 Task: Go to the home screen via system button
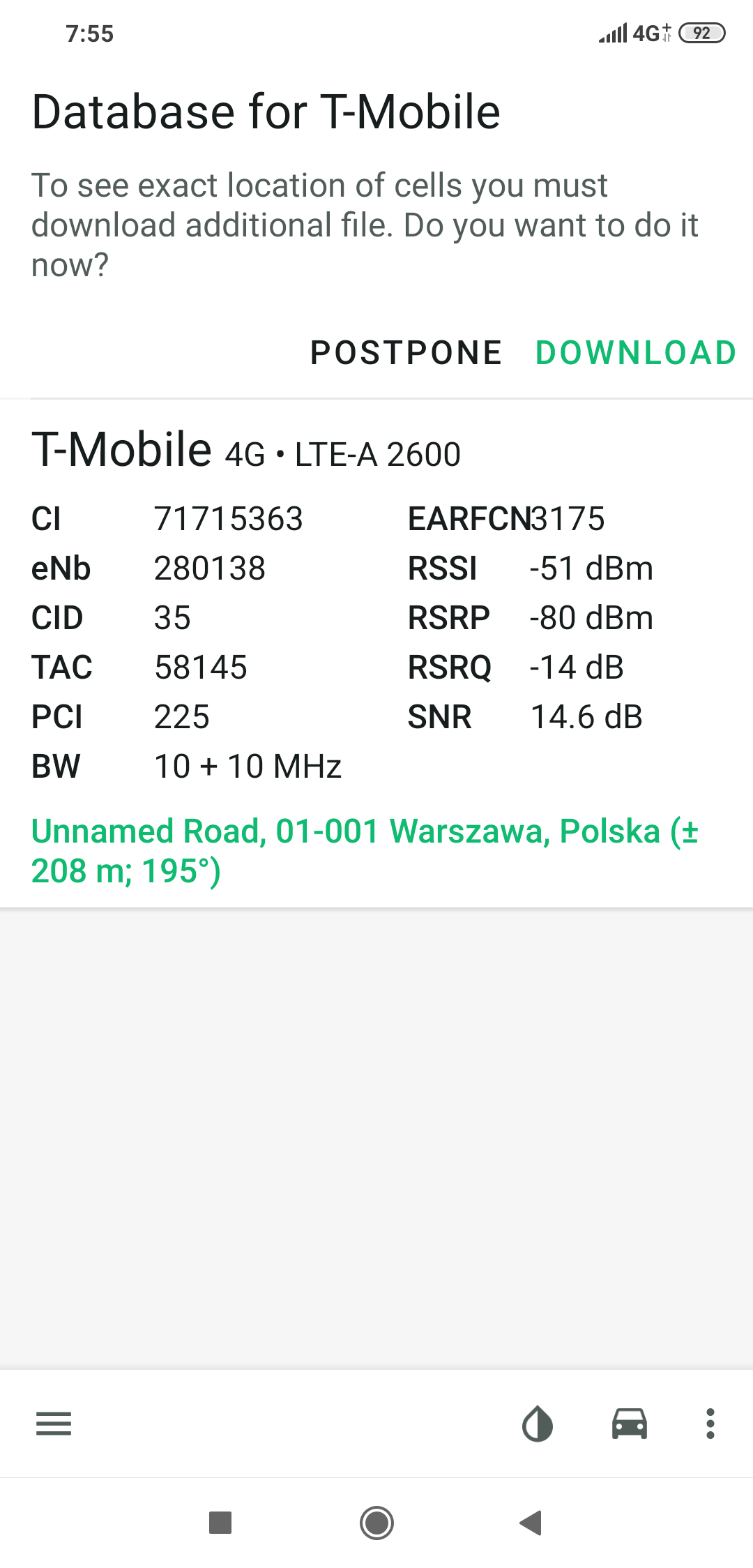click(x=376, y=1523)
